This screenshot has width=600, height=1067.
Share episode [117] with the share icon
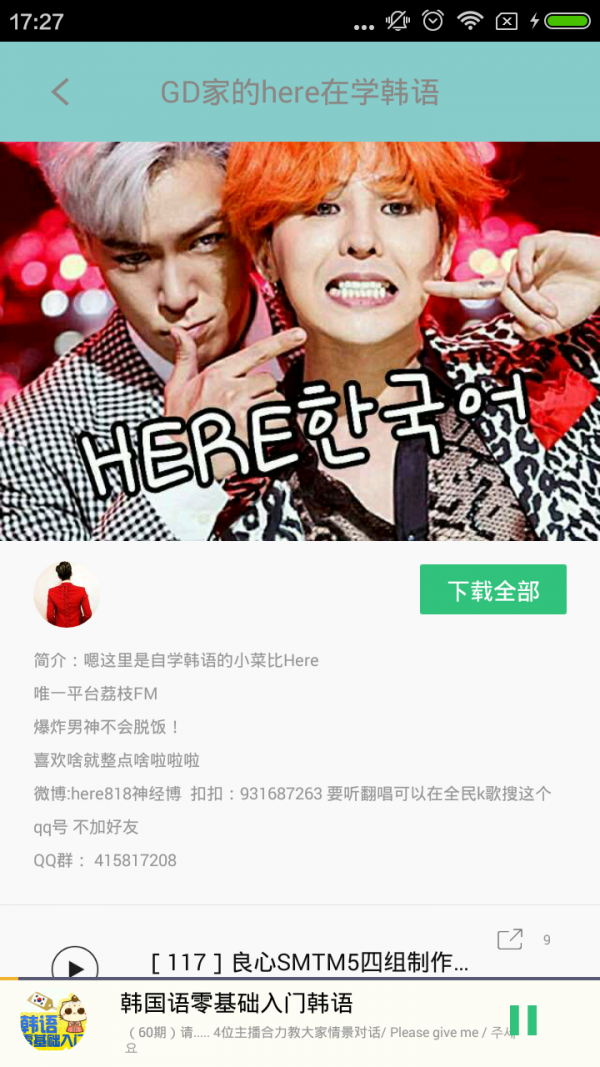510,939
